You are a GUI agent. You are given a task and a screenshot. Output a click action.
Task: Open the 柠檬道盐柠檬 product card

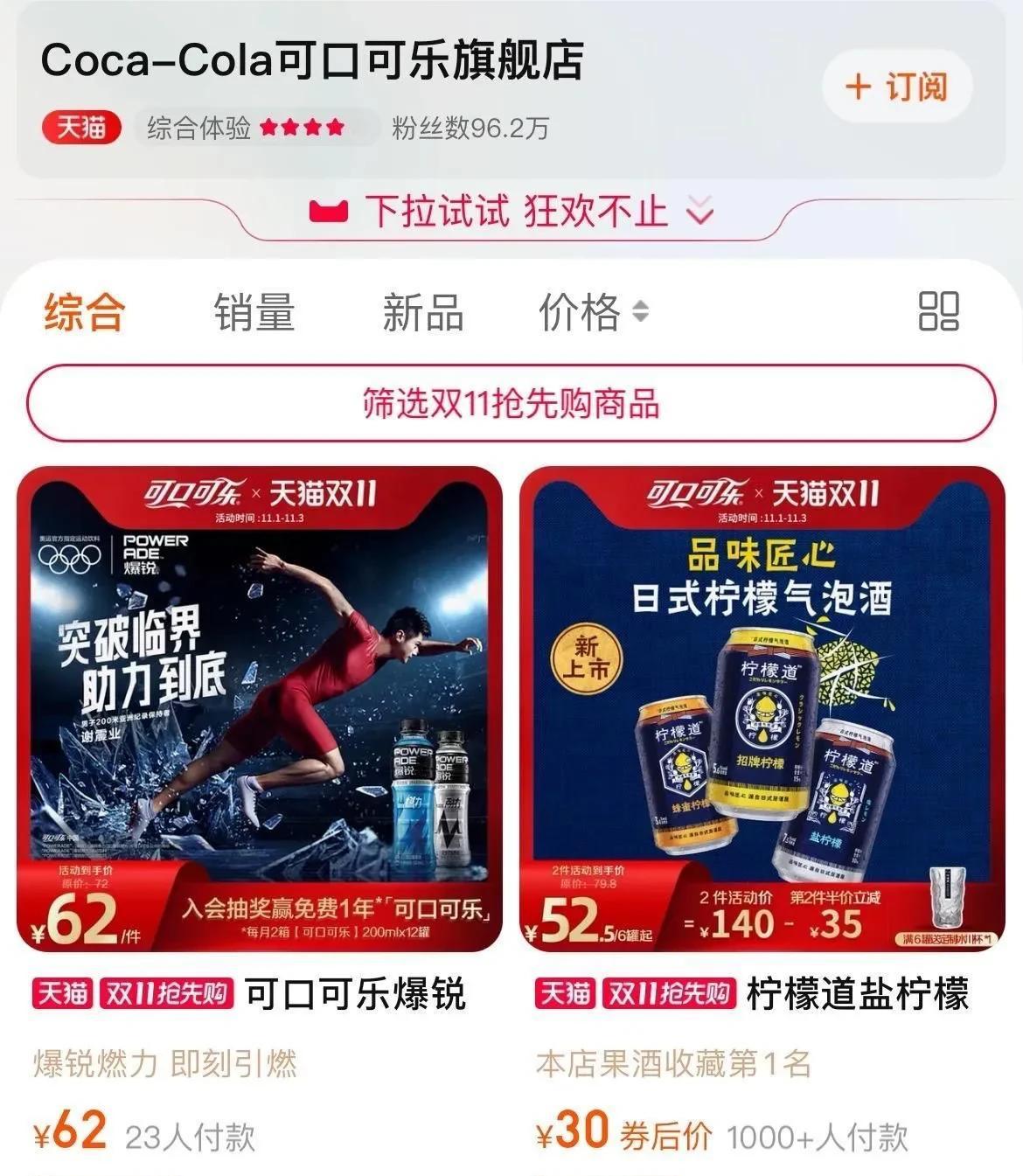click(x=762, y=708)
